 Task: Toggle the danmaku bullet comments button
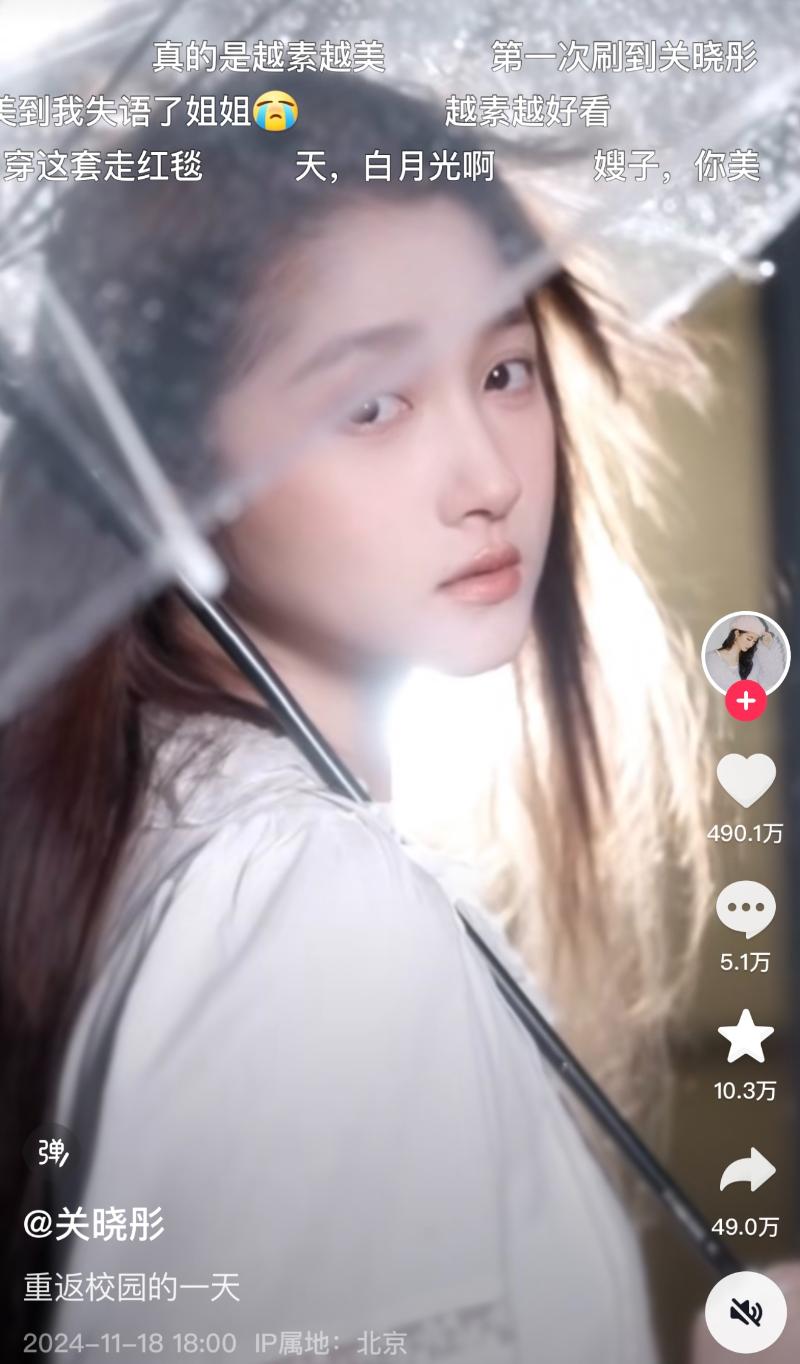(51, 1153)
